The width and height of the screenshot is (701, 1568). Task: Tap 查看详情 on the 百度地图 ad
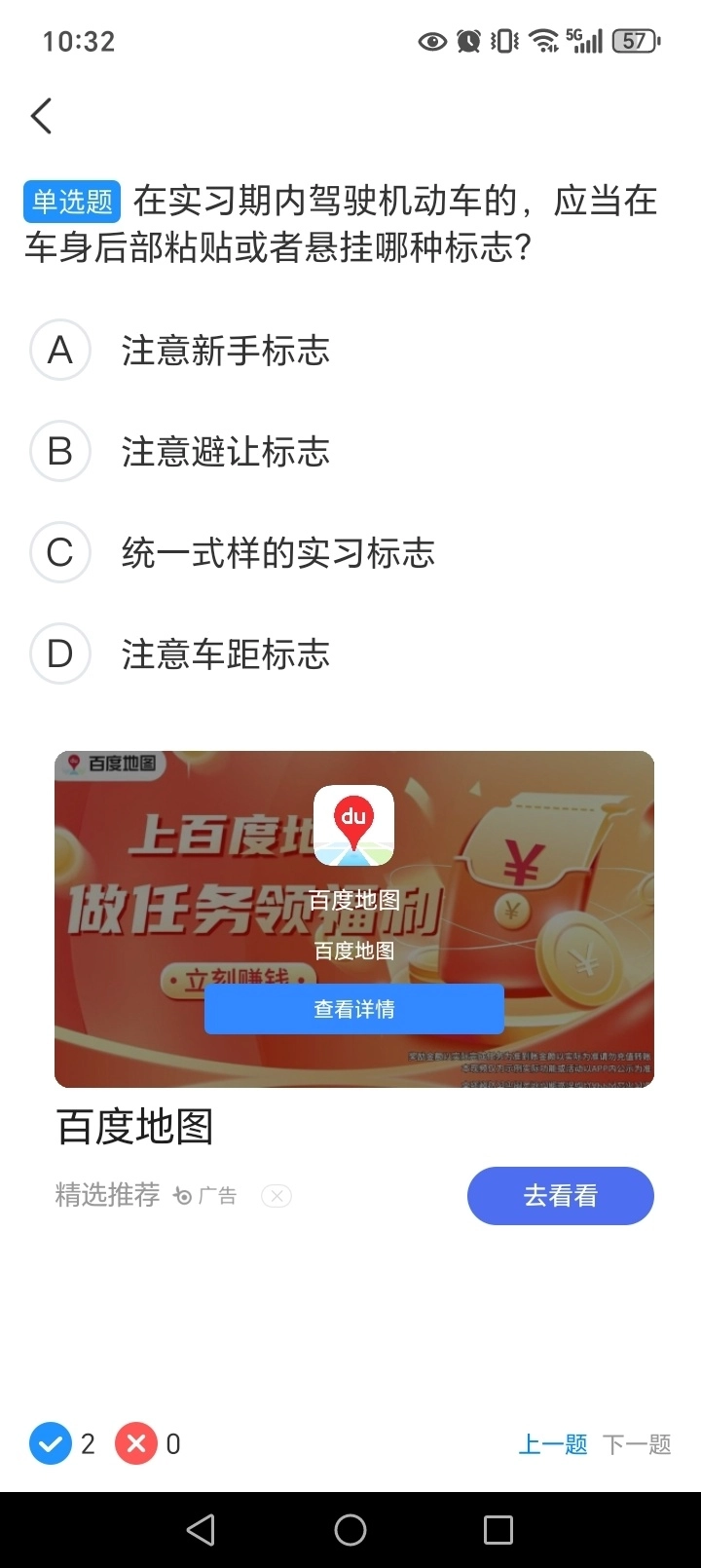tap(353, 1009)
